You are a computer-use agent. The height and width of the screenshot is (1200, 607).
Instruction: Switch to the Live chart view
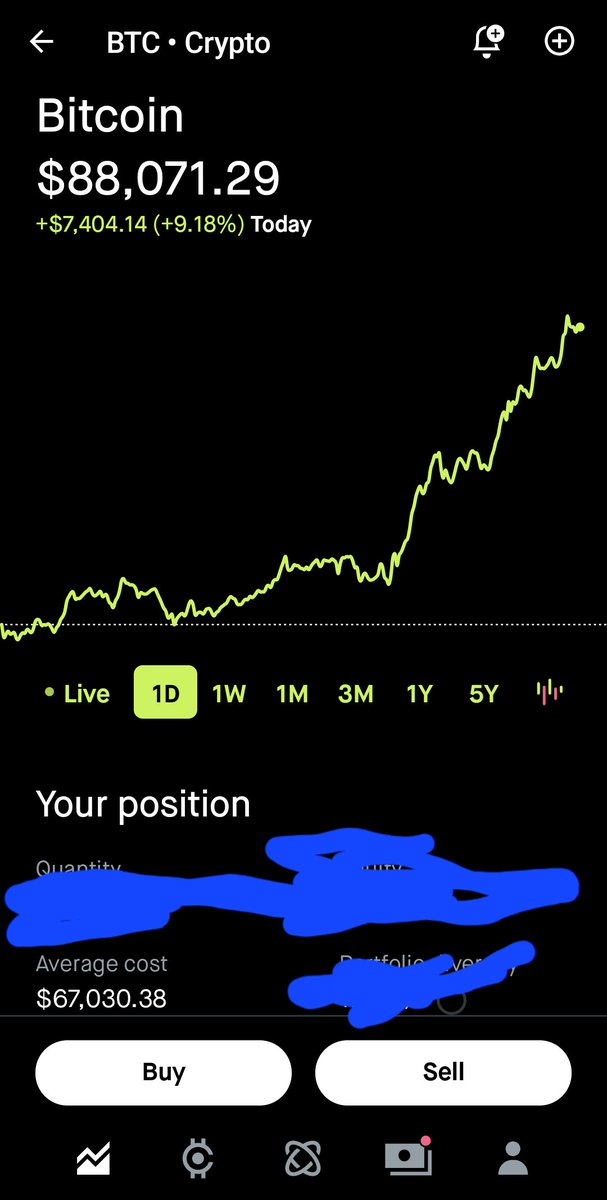(x=78, y=693)
